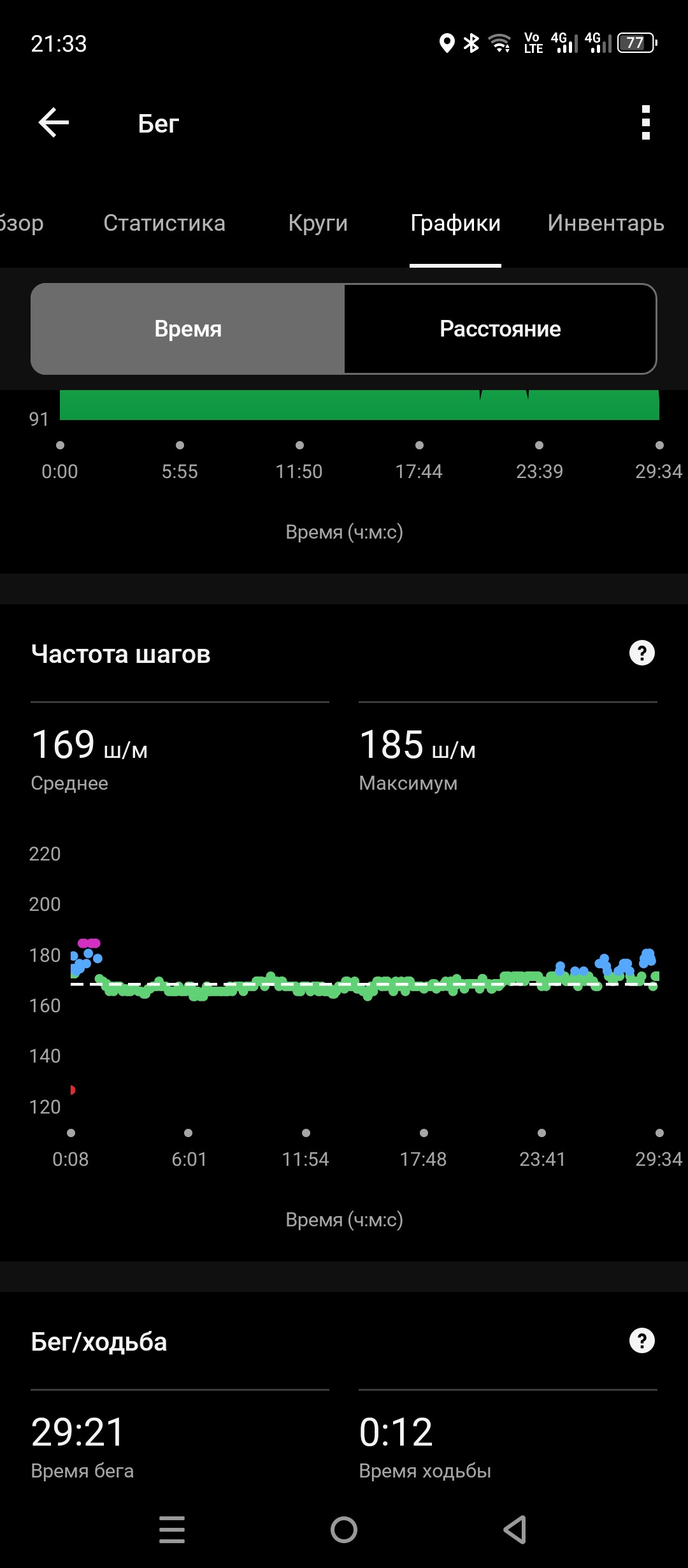The image size is (688, 1568).
Task: Open the Инвентарь tab
Action: (x=606, y=223)
